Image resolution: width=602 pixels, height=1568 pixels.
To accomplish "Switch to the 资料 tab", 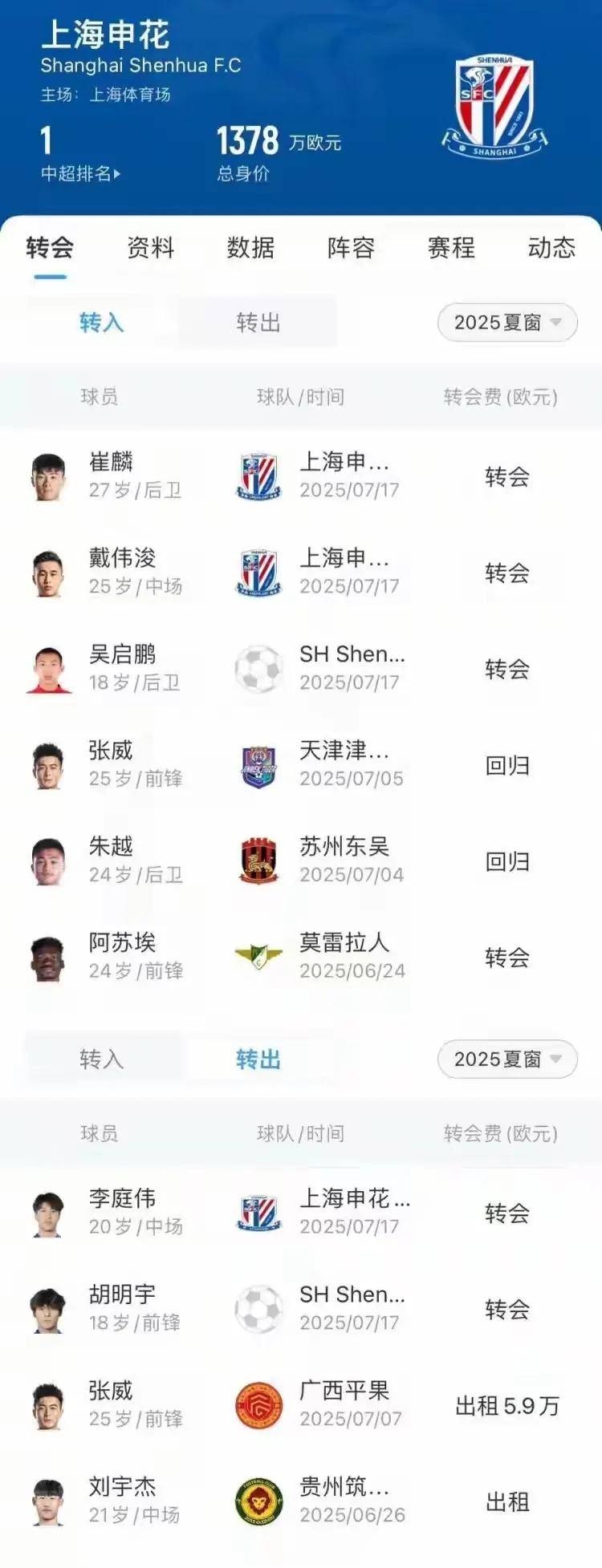I will [150, 248].
